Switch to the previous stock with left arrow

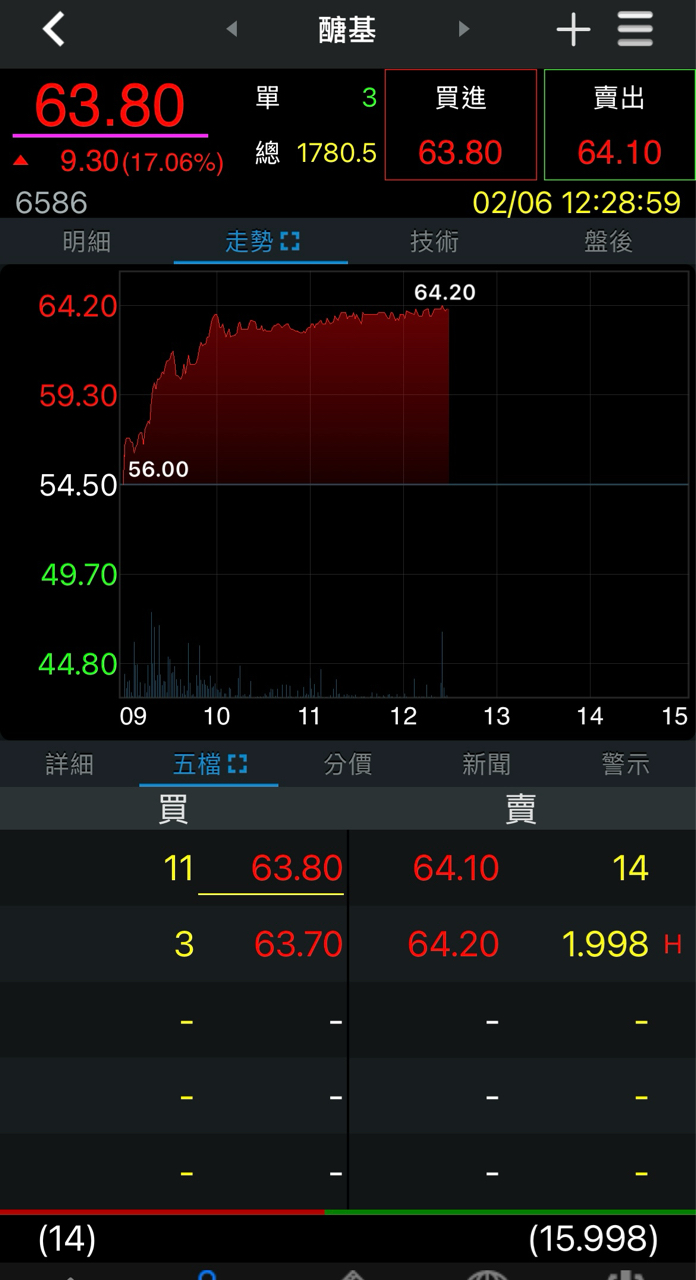(232, 30)
